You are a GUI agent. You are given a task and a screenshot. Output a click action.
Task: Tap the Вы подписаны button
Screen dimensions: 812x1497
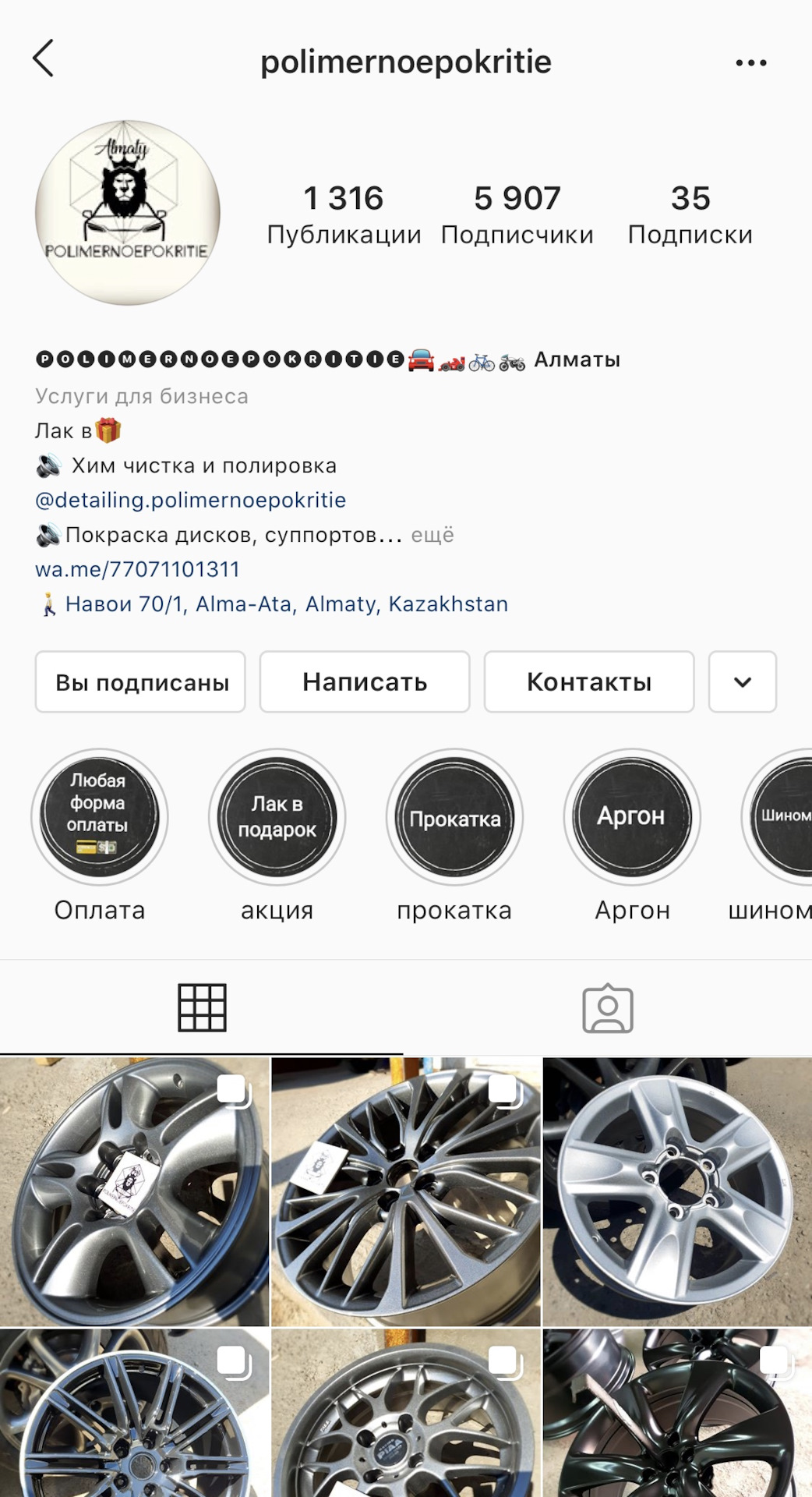pyautogui.click(x=141, y=682)
